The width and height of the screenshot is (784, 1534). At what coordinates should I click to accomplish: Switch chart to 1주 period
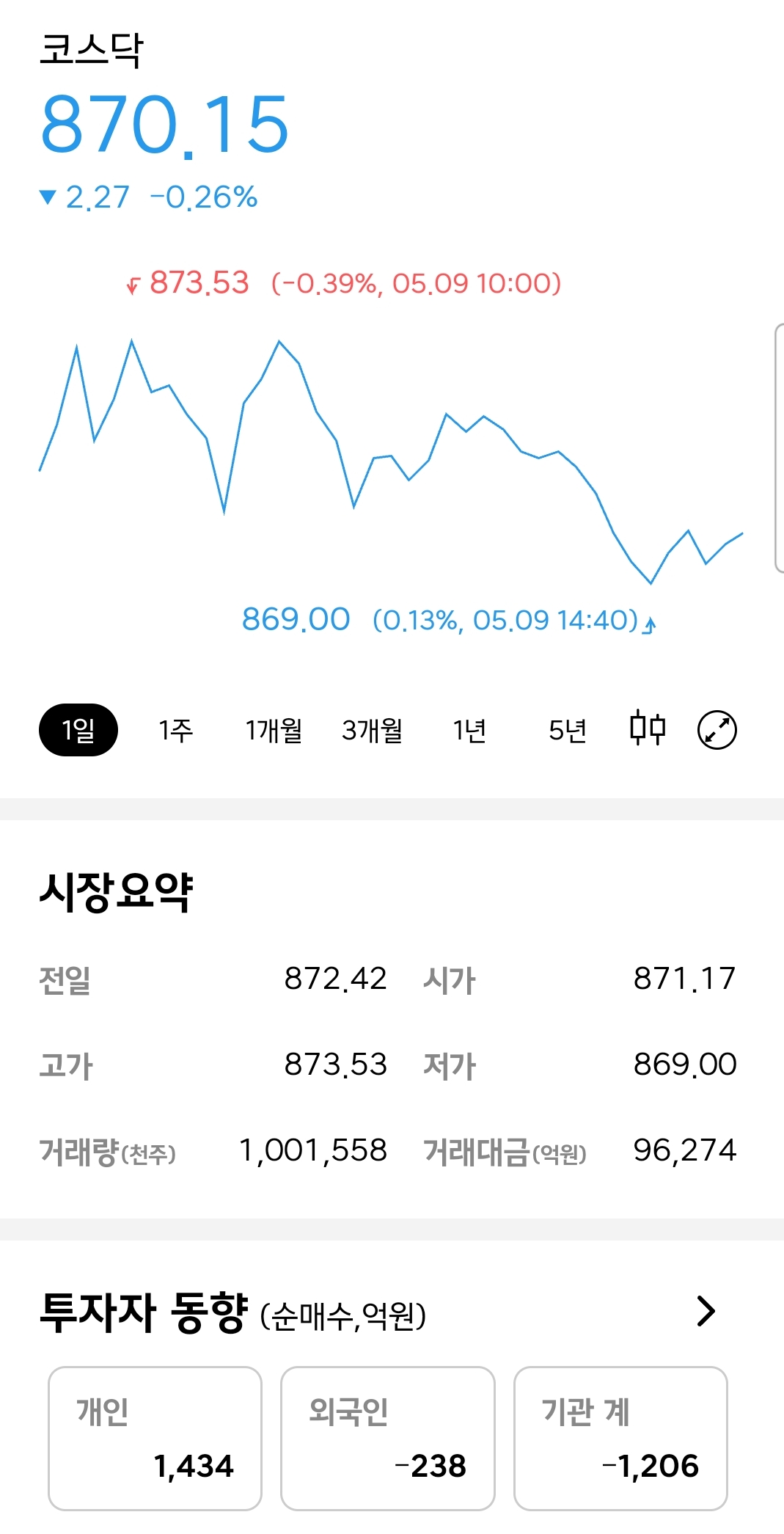[176, 730]
